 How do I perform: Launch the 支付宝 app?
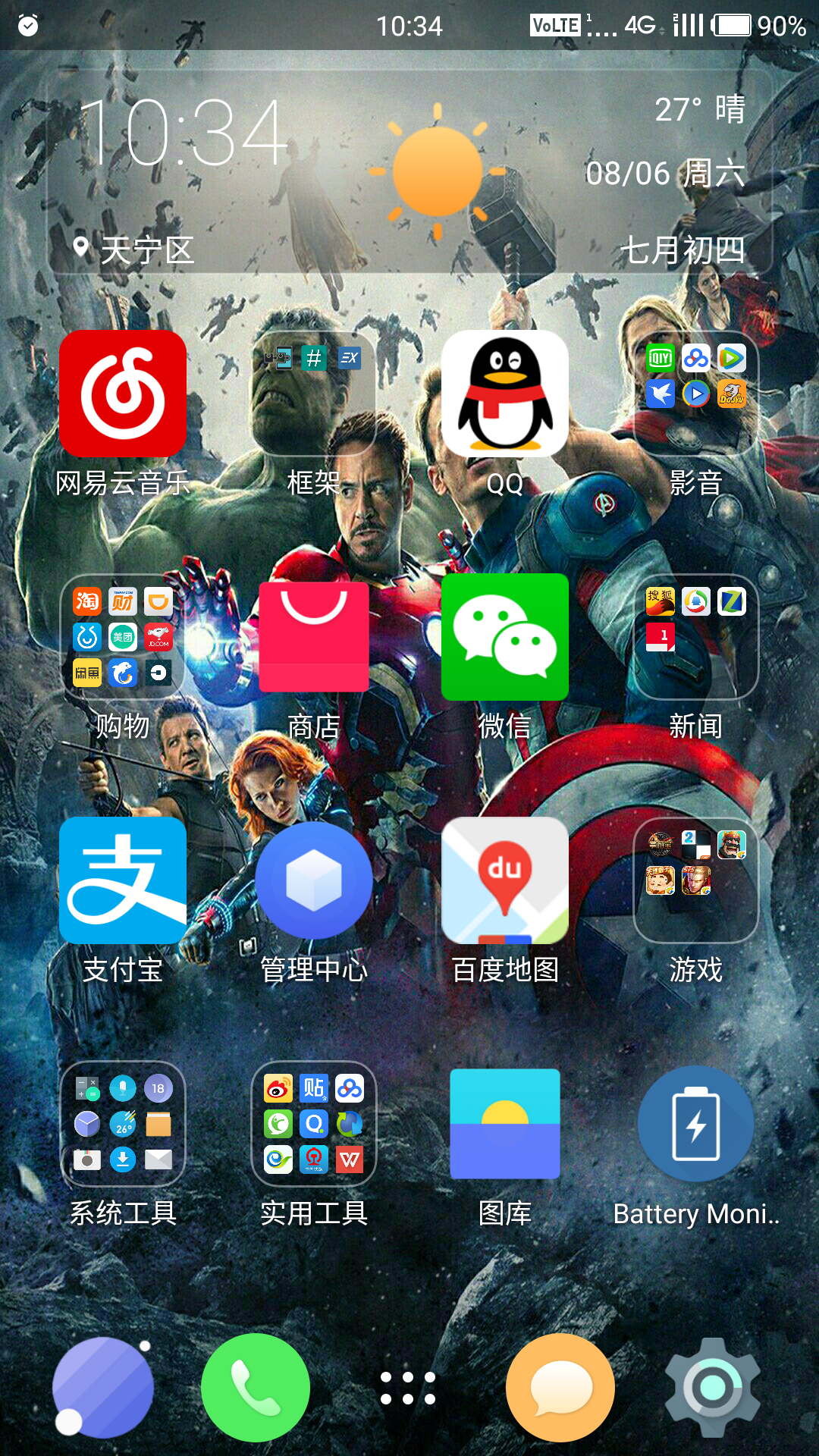point(123,881)
